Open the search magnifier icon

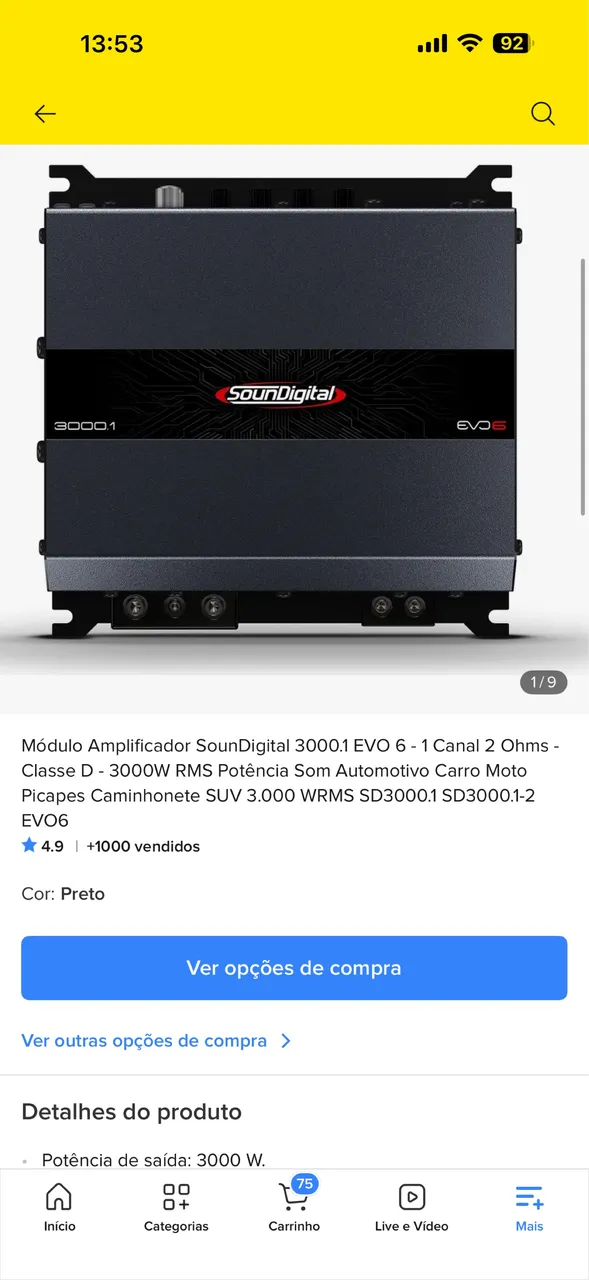542,114
